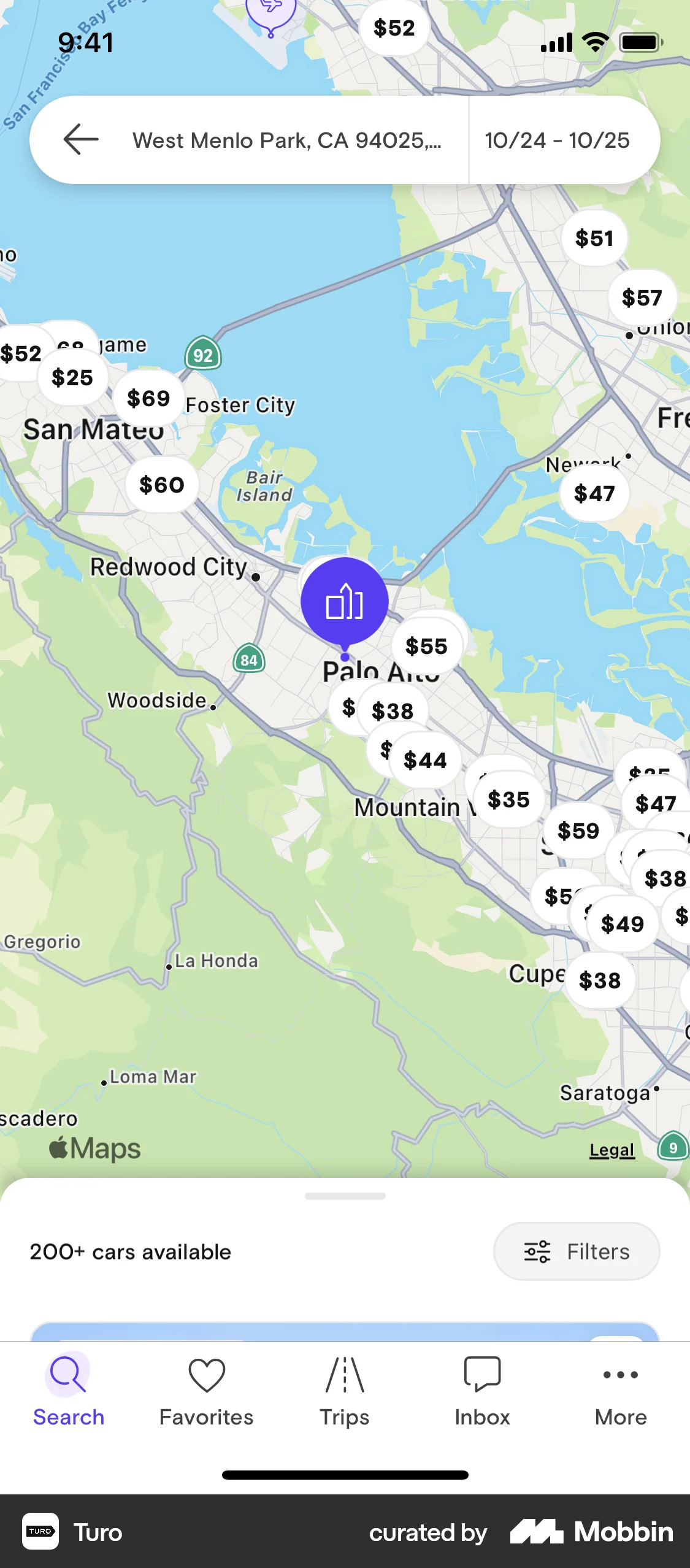The height and width of the screenshot is (1568, 690).
Task: Tap the Turo logo in the corner
Action: (x=40, y=1531)
